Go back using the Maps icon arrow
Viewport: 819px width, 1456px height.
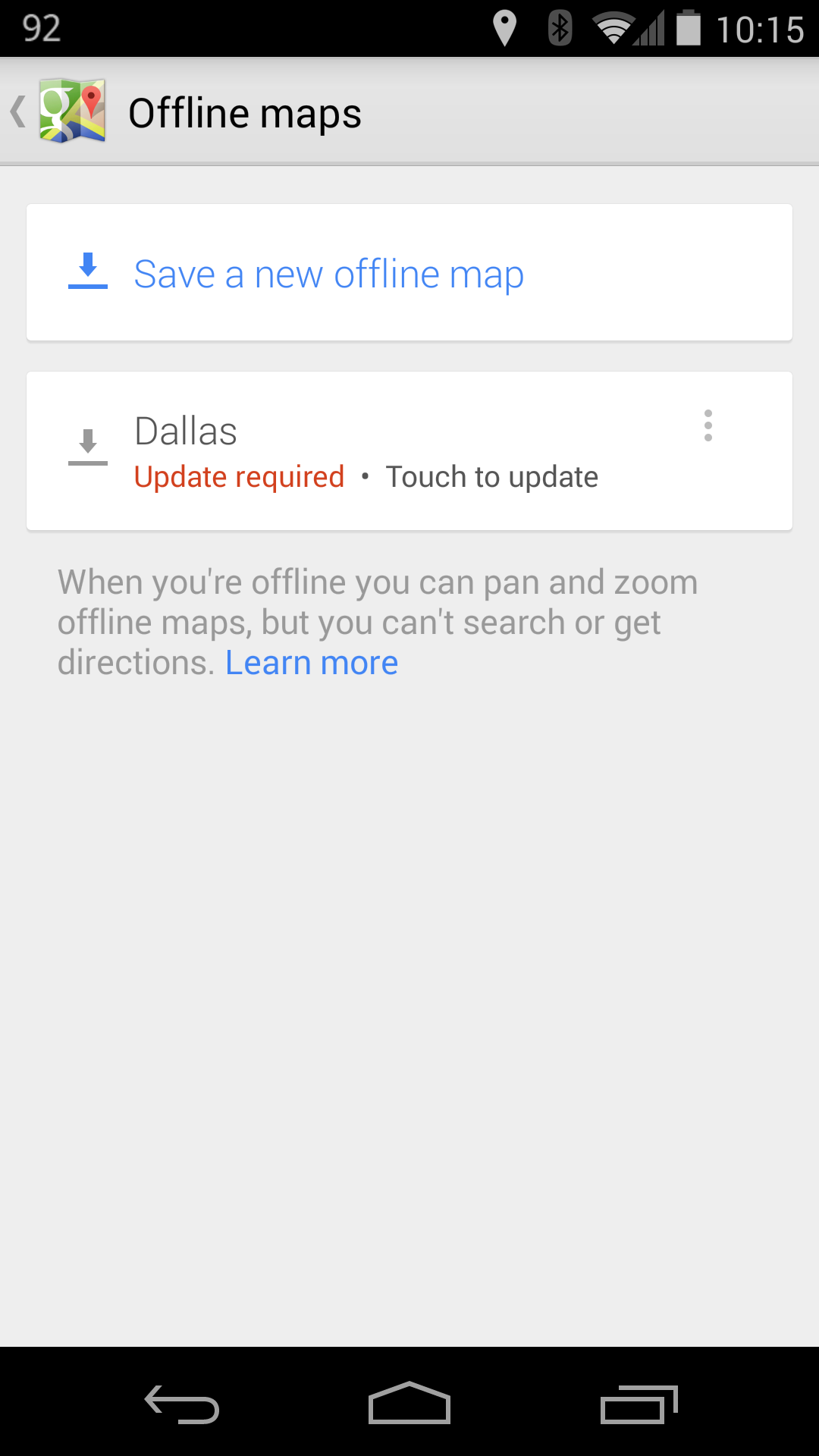(x=58, y=111)
